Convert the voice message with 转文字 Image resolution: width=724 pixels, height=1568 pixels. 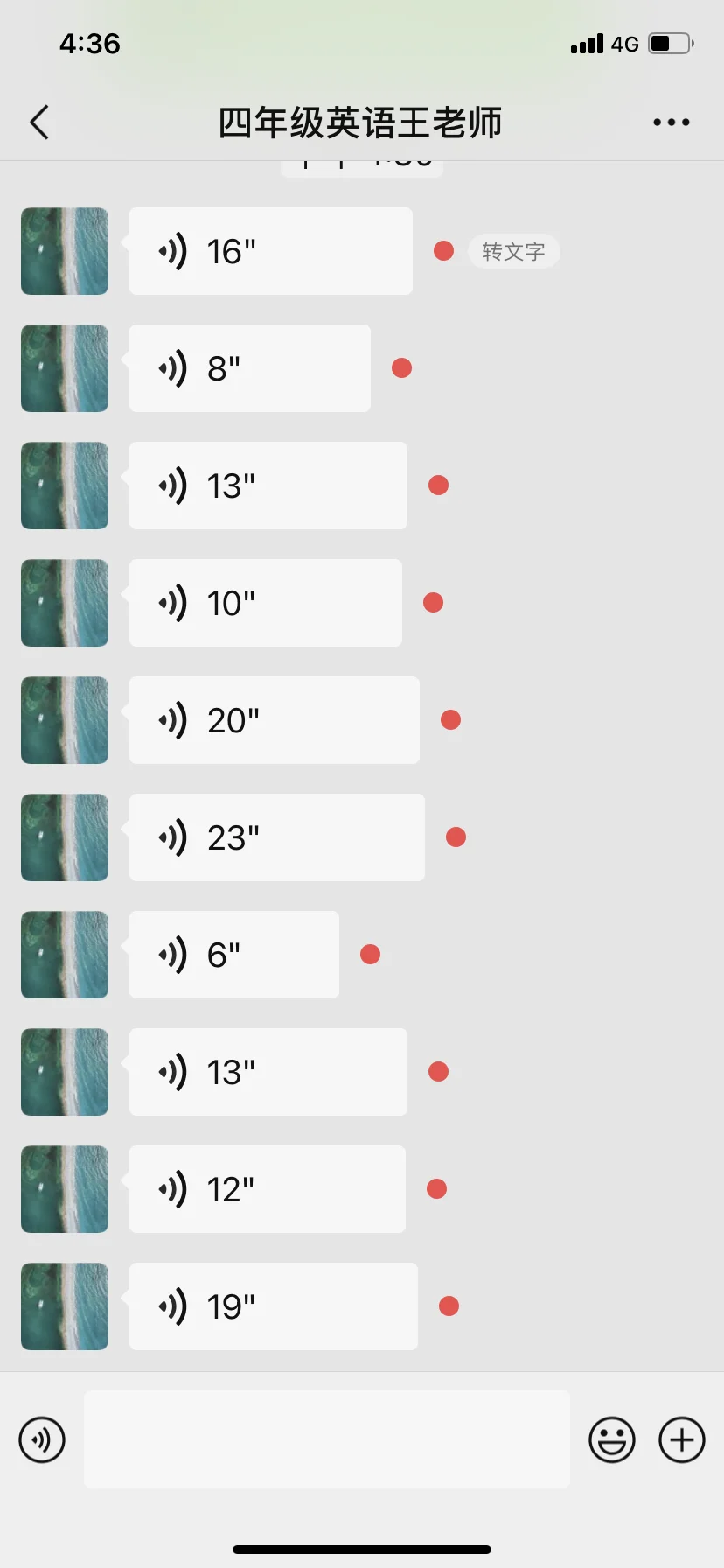513,252
